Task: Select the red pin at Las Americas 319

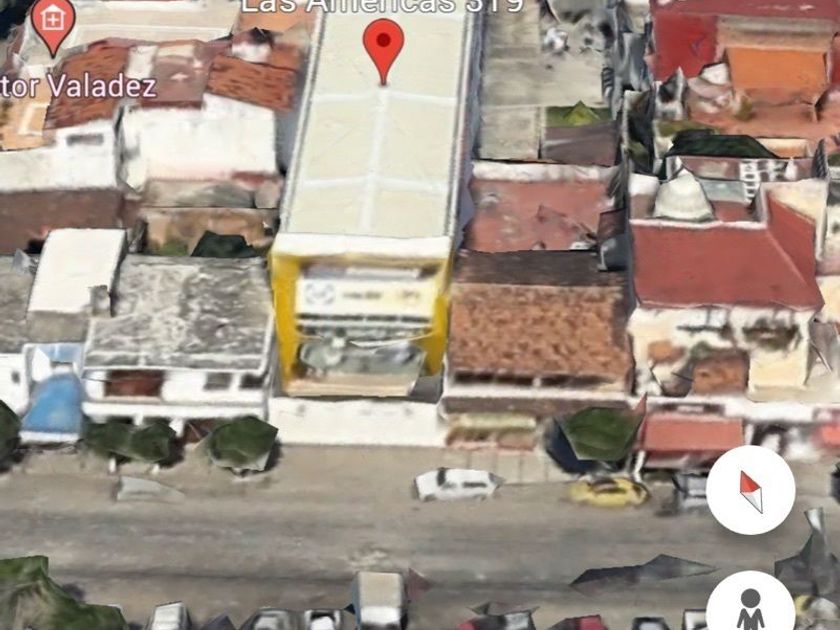Action: point(383,51)
